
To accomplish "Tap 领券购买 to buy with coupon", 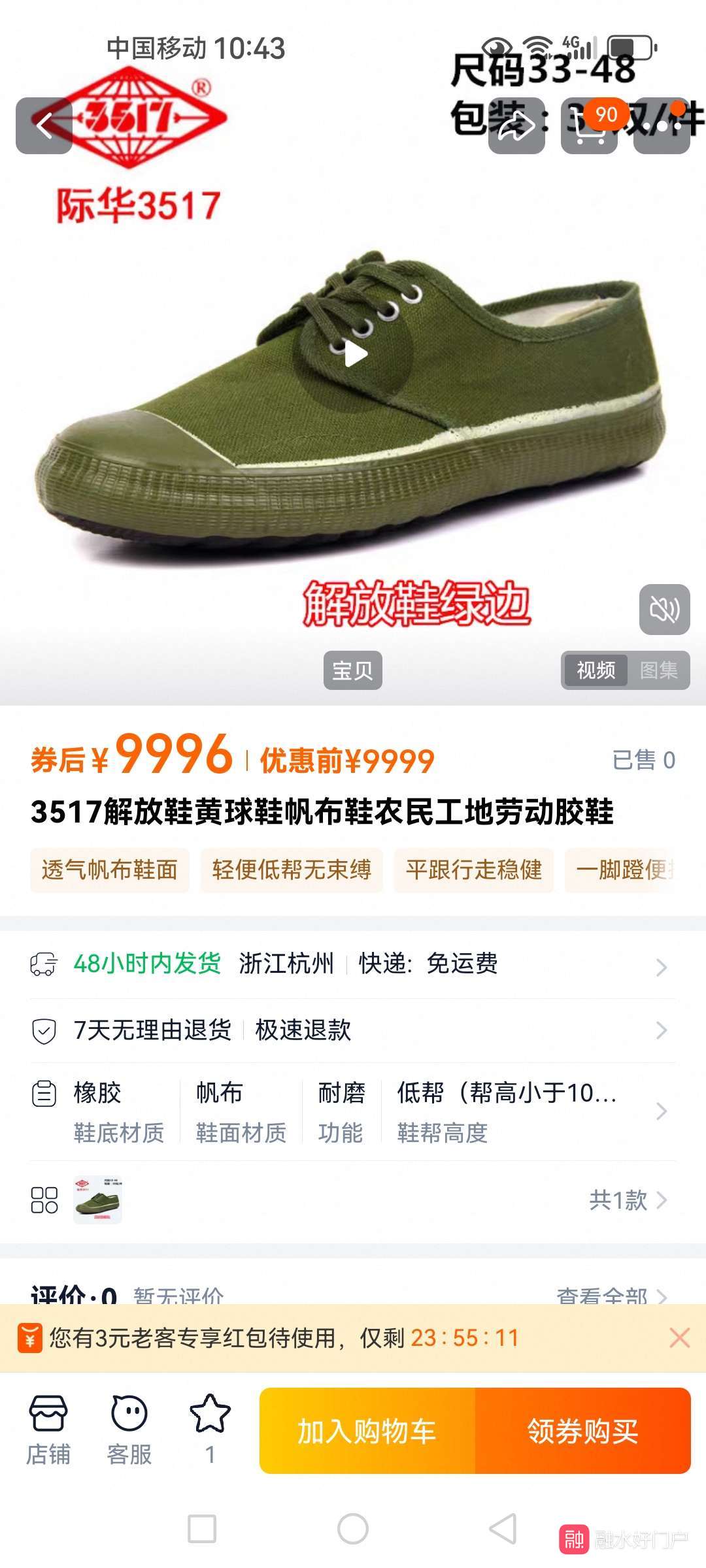I will tap(582, 1431).
